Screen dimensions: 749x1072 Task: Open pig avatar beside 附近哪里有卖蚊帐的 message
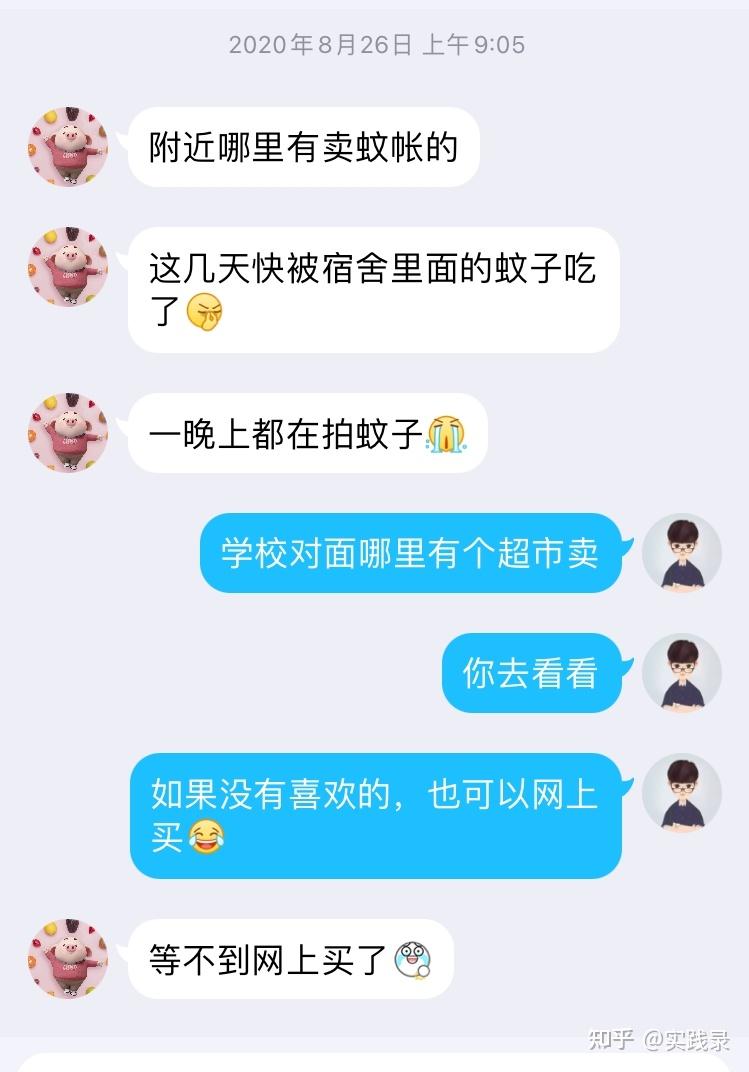(68, 147)
